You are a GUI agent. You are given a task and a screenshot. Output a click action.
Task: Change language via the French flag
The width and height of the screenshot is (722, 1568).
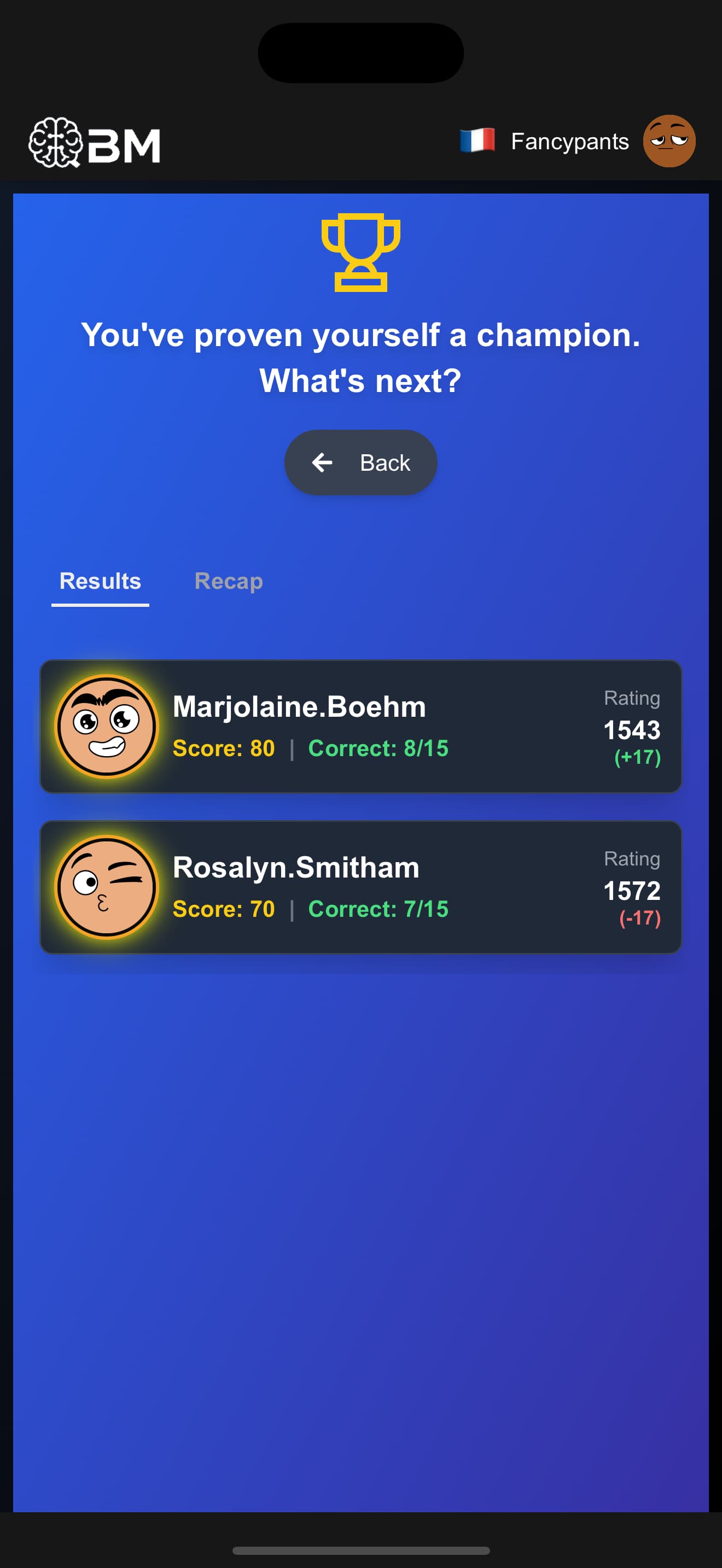coord(478,141)
